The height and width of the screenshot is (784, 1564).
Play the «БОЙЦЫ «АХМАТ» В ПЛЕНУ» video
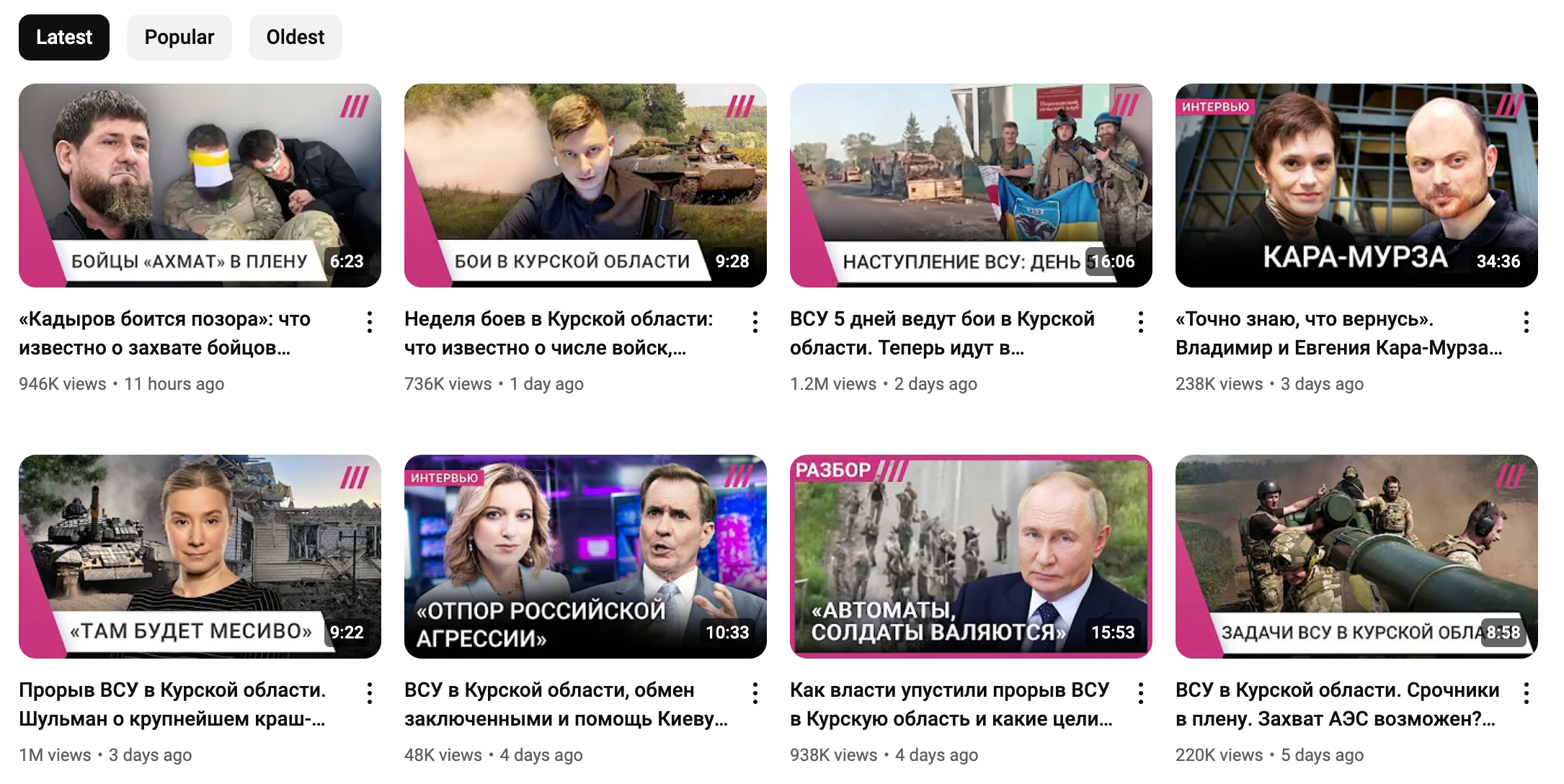point(200,185)
